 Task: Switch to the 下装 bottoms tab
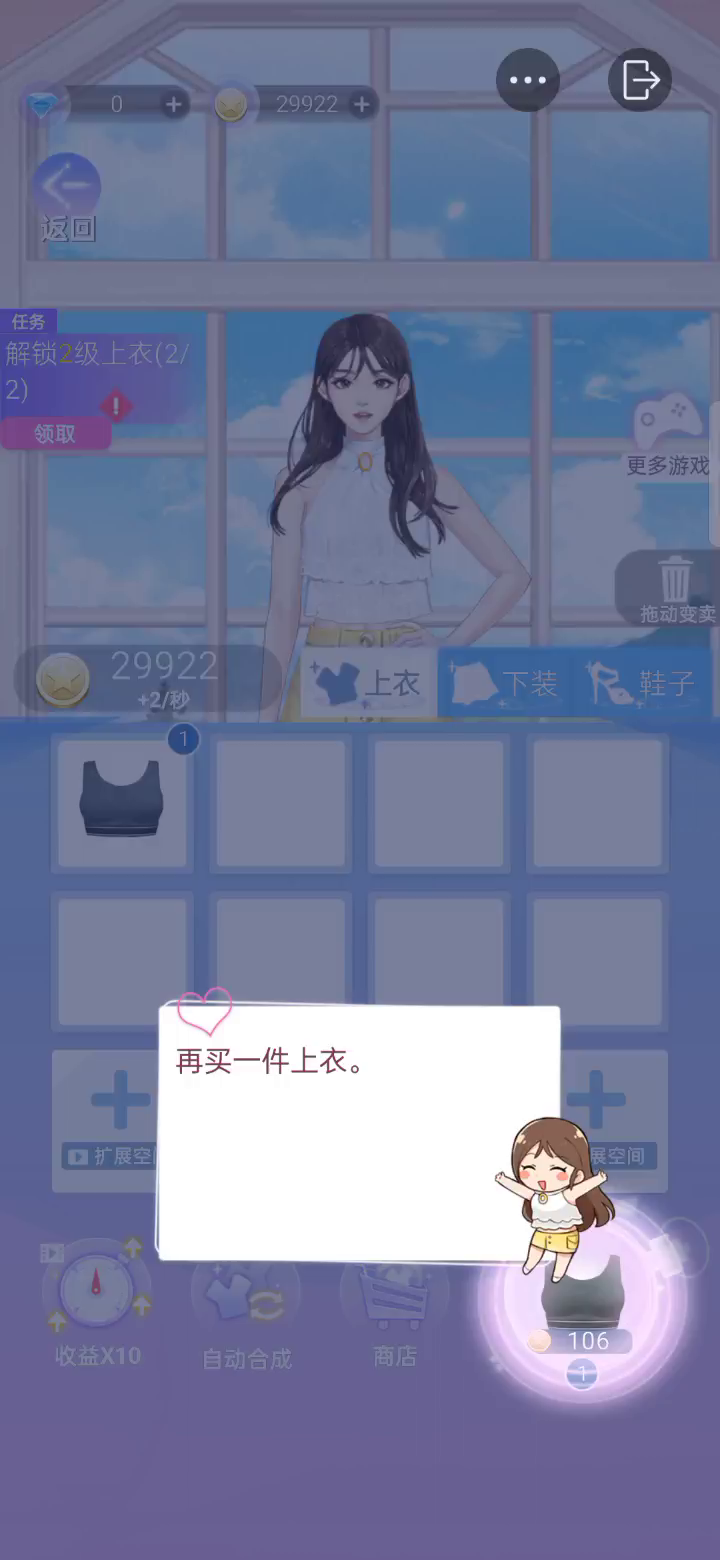pos(506,683)
